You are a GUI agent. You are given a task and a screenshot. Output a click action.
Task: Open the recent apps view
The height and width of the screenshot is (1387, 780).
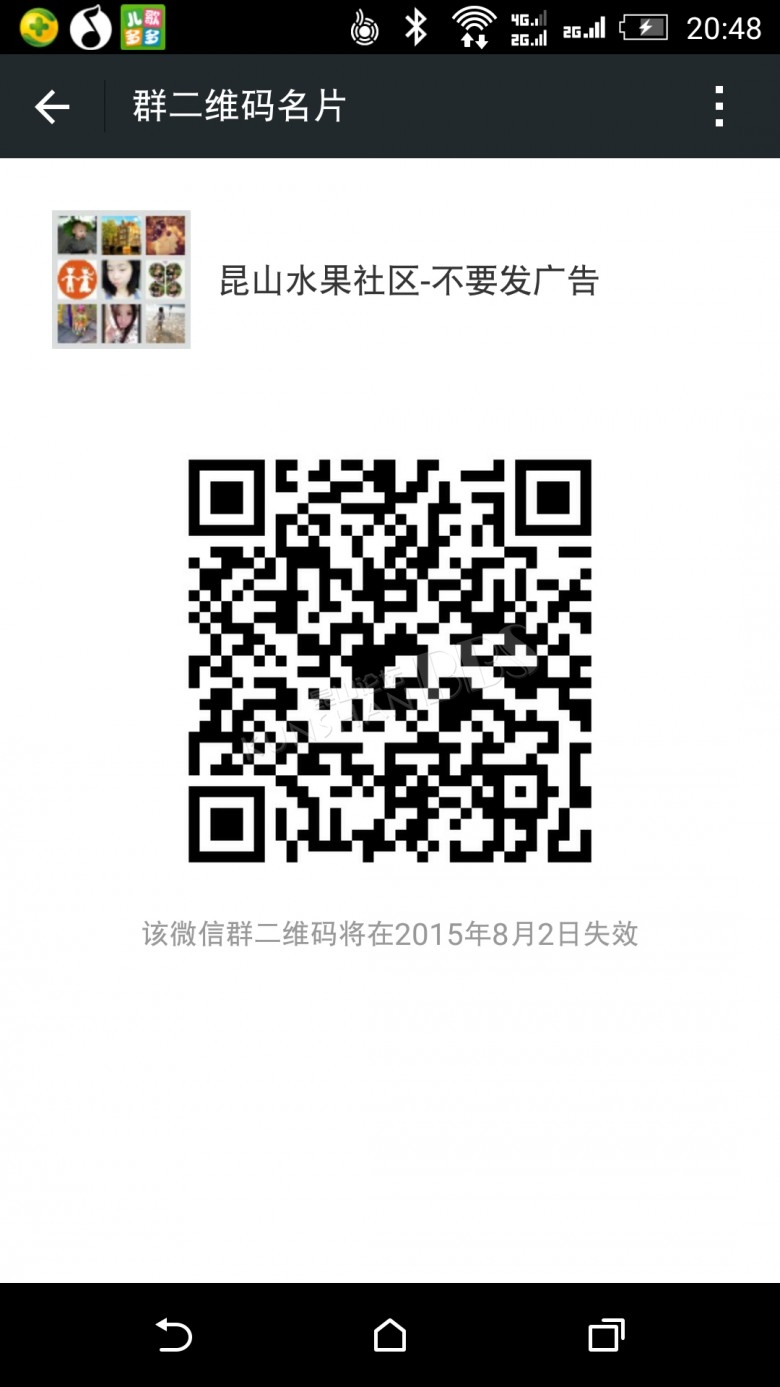[x=606, y=1335]
